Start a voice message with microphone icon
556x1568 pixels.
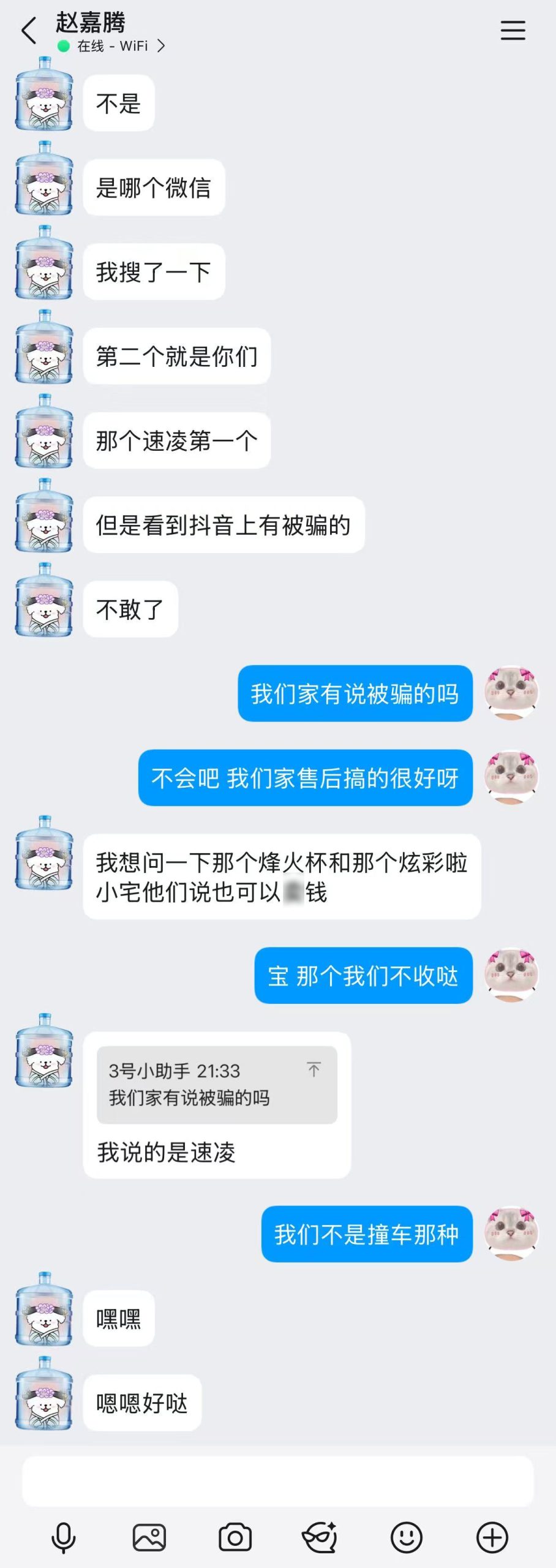click(x=63, y=1537)
